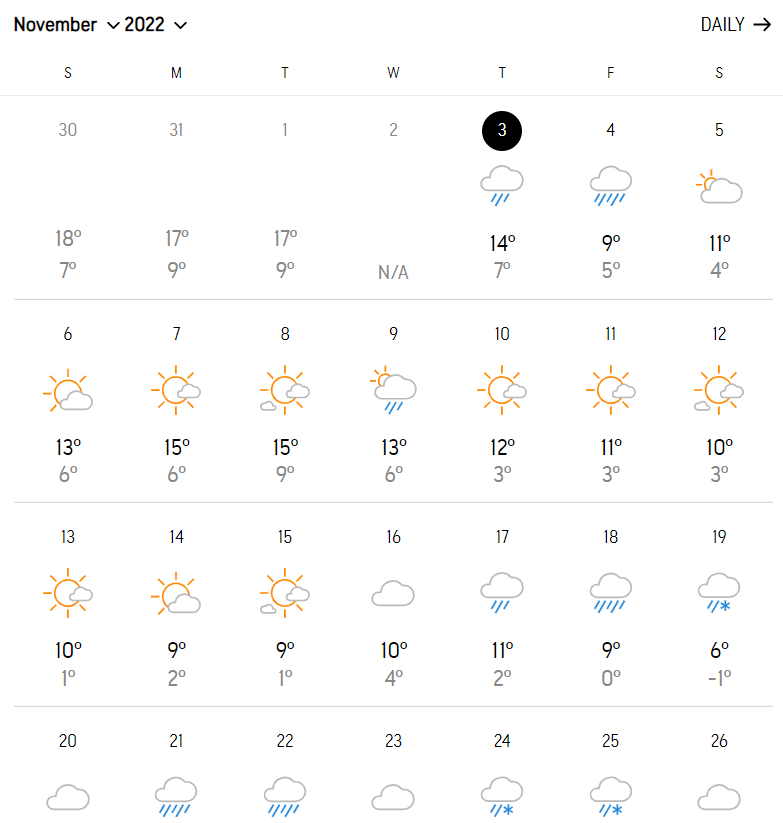The height and width of the screenshot is (823, 783).
Task: Open forecast for November 4
Action: [x=610, y=200]
